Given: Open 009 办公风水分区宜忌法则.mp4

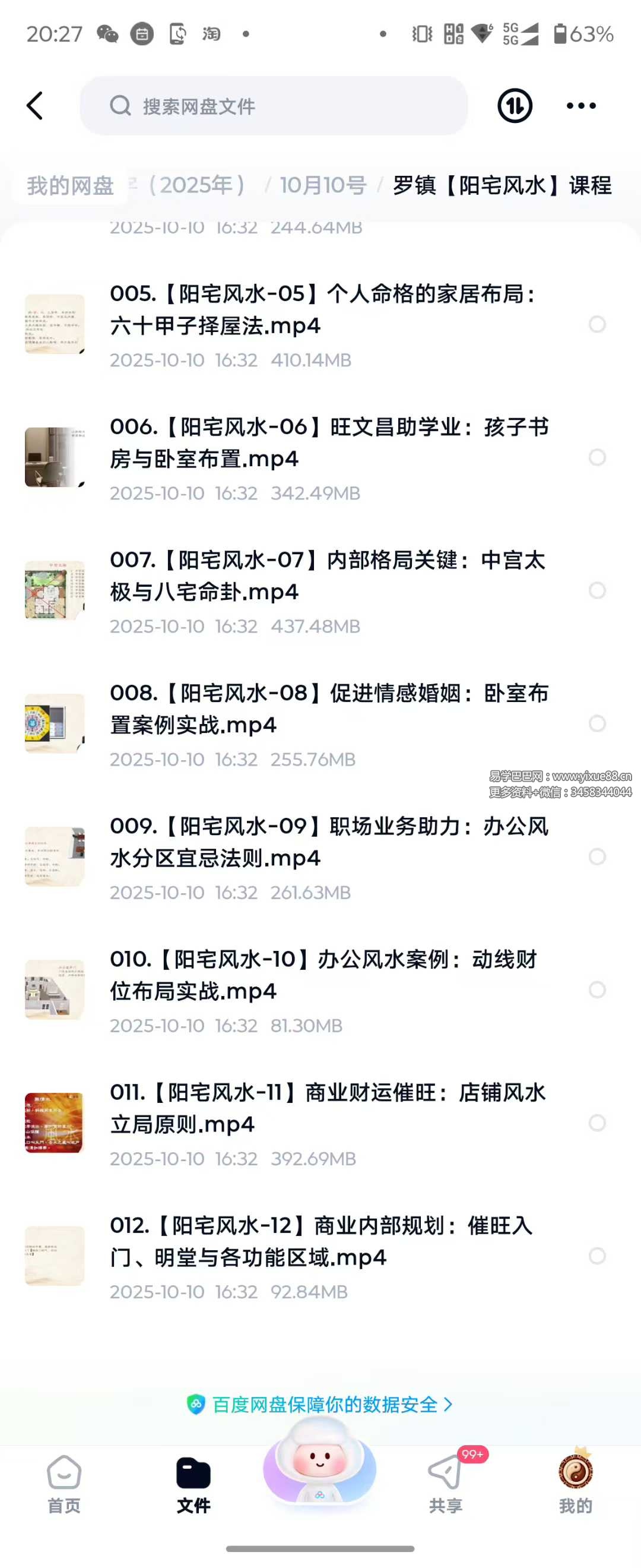Looking at the screenshot, I should click(328, 842).
